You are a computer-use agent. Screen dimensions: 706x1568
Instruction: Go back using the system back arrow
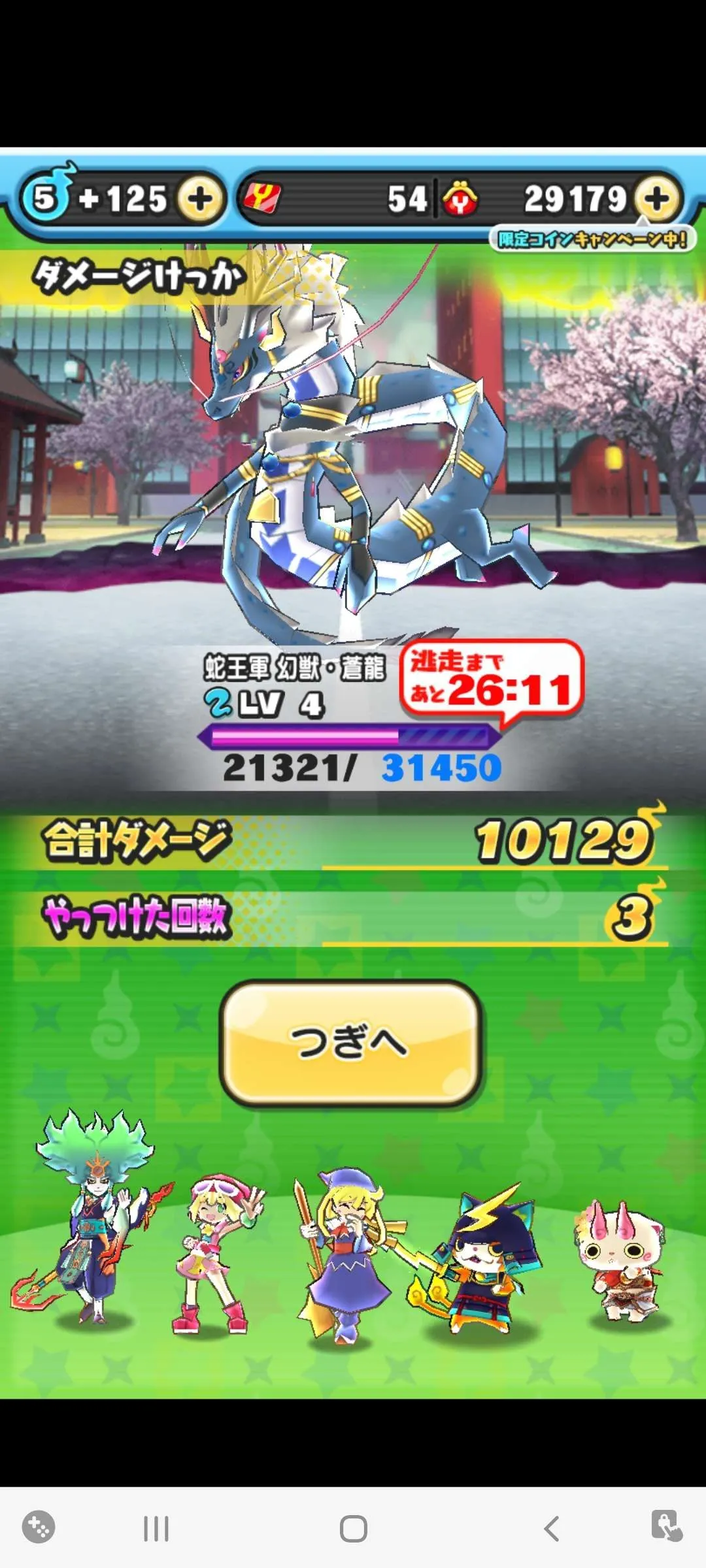pyautogui.click(x=551, y=1528)
